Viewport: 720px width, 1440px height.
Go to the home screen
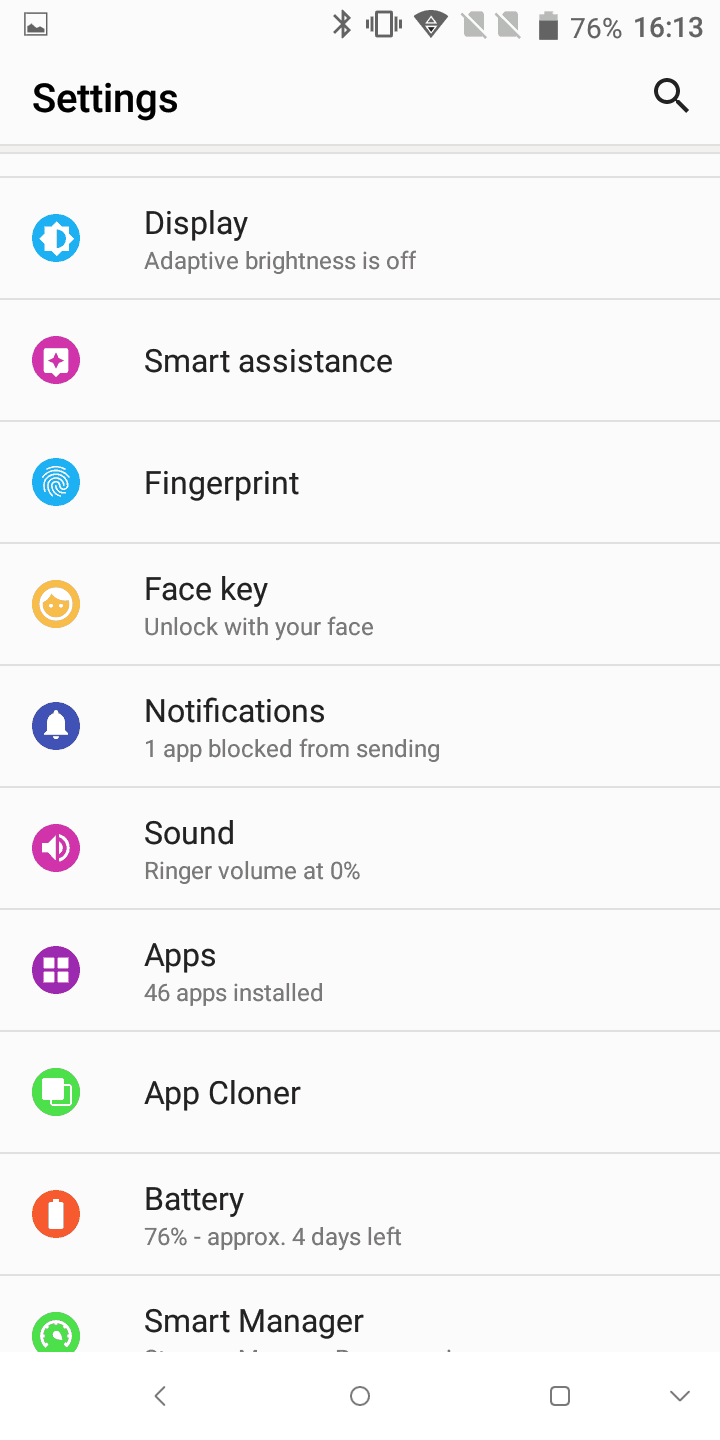point(360,1396)
